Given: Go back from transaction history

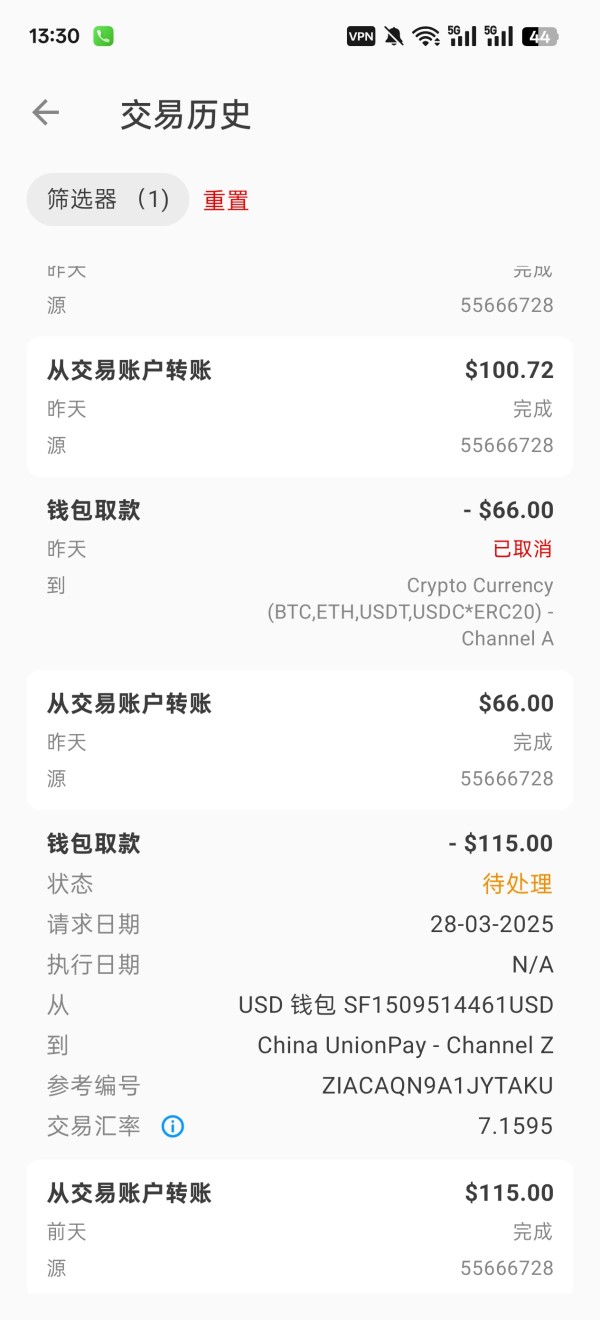Looking at the screenshot, I should coord(46,113).
